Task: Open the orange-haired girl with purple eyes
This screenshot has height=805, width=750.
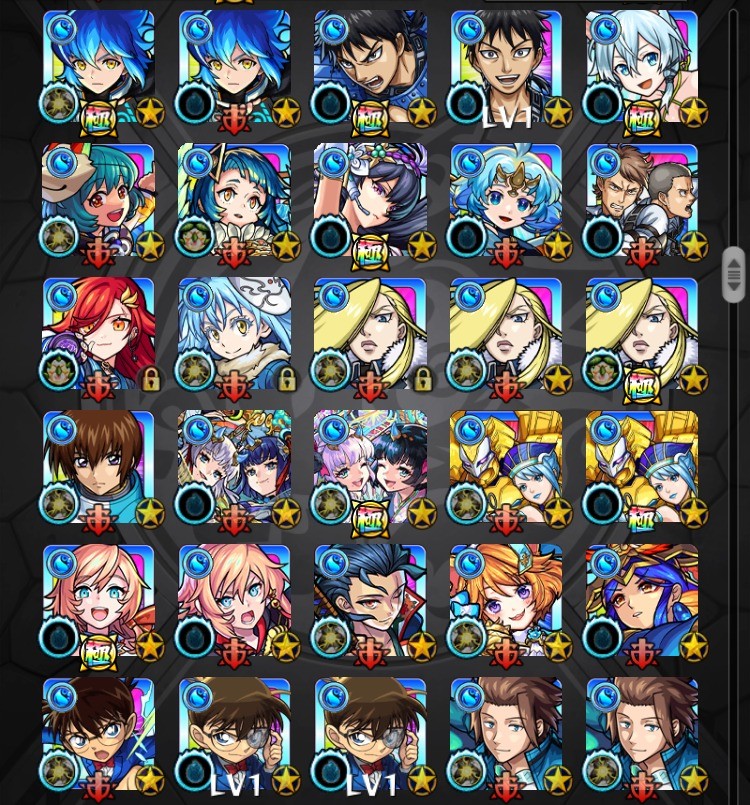Action: click(505, 600)
